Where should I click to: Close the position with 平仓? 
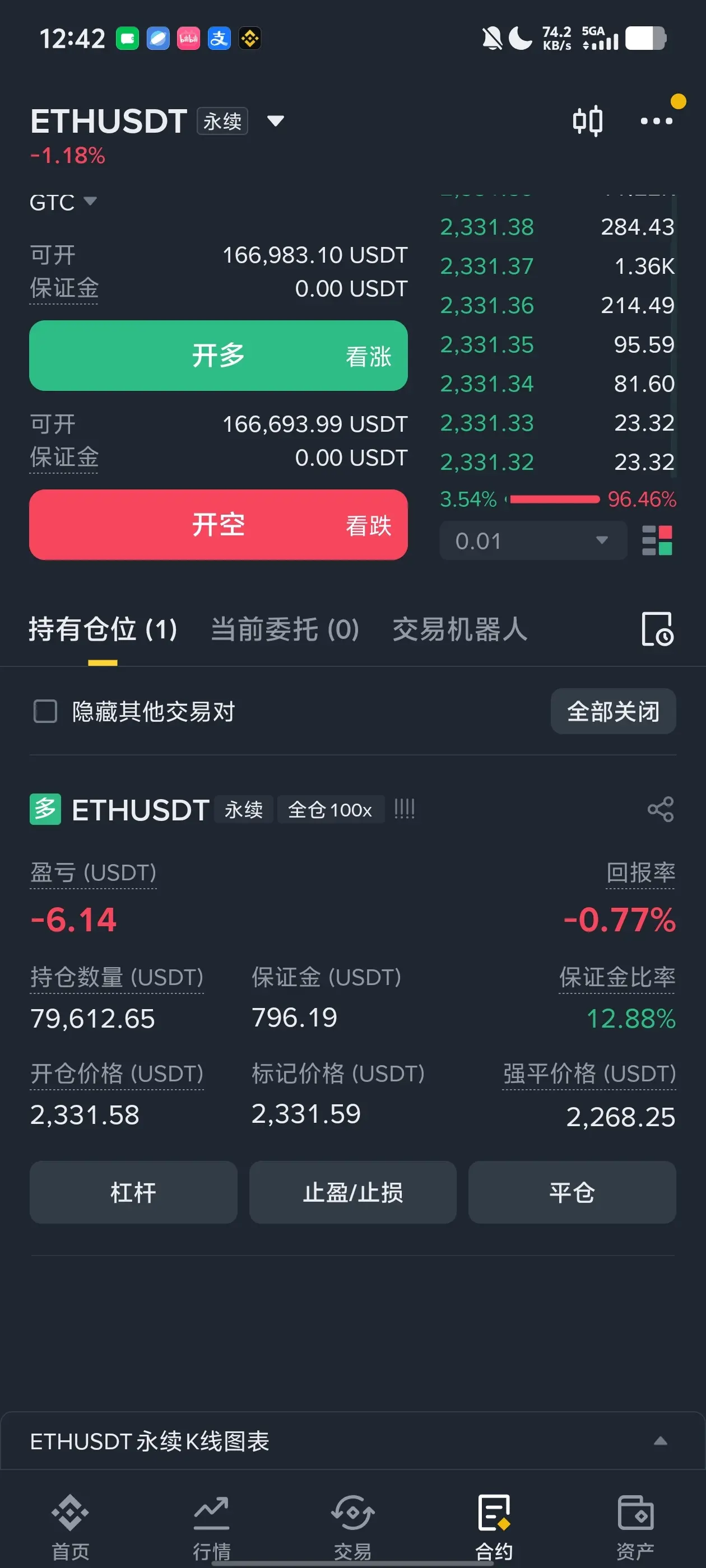pyautogui.click(x=572, y=1192)
